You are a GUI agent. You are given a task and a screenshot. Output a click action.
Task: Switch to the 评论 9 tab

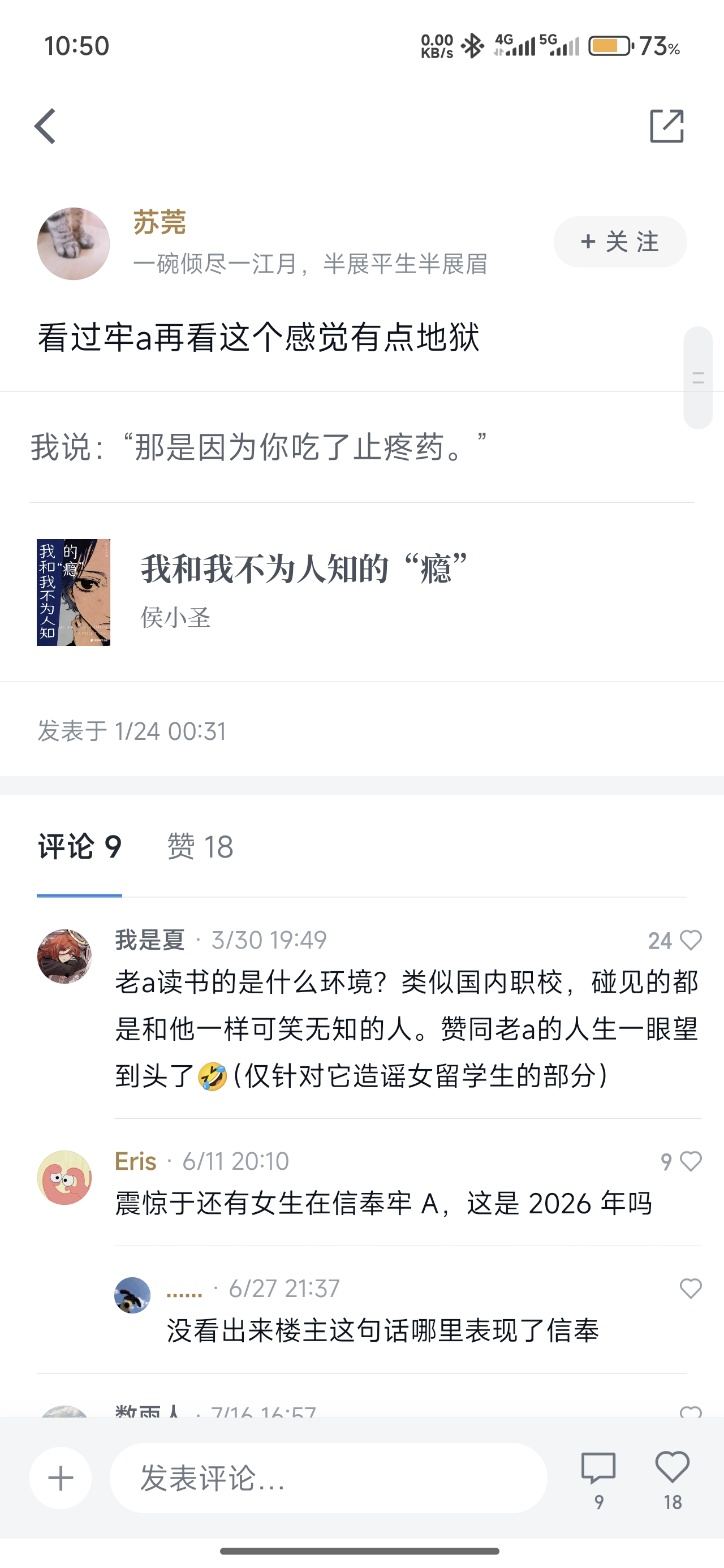point(80,847)
